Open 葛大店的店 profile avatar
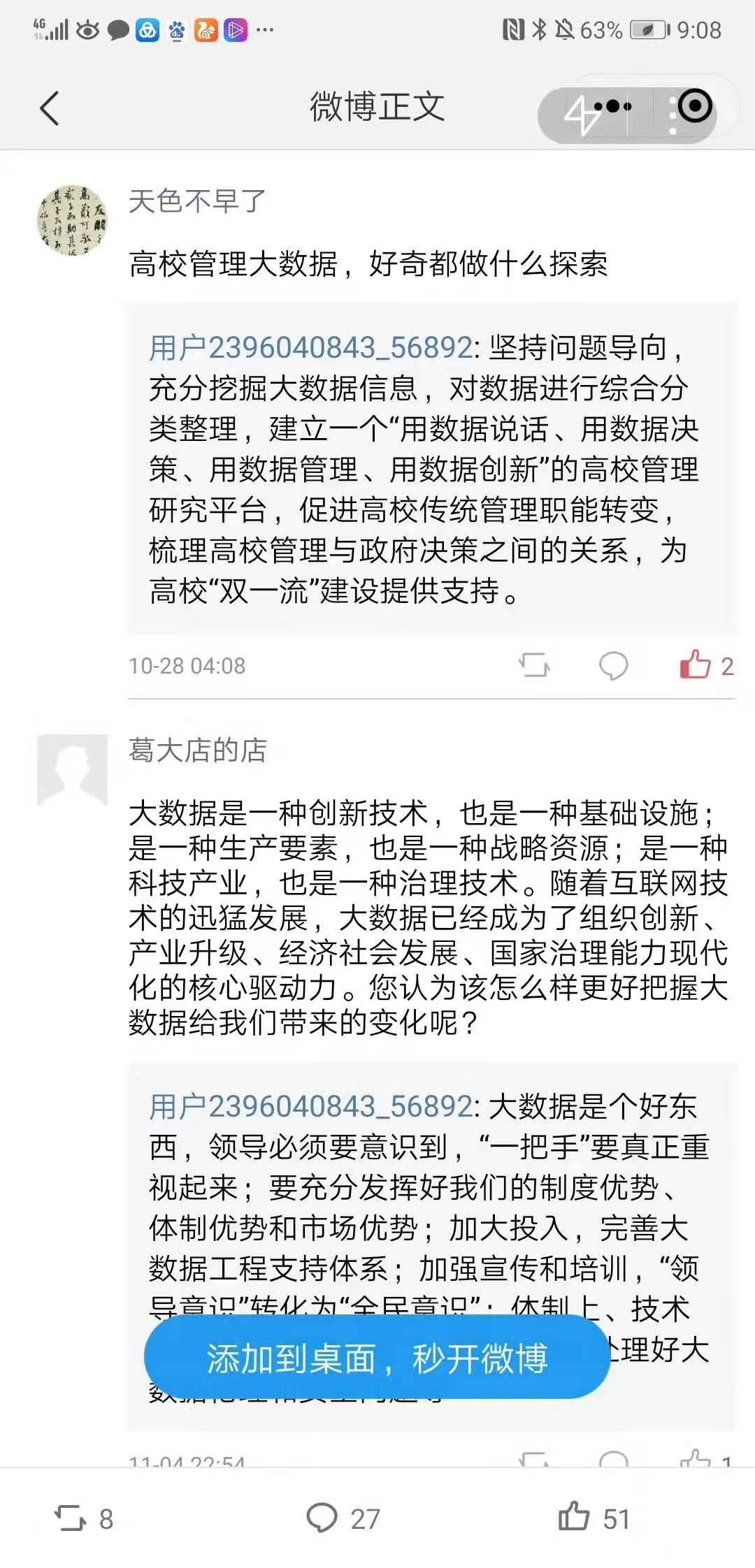Screen dimensions: 755x1568 (x=72, y=769)
